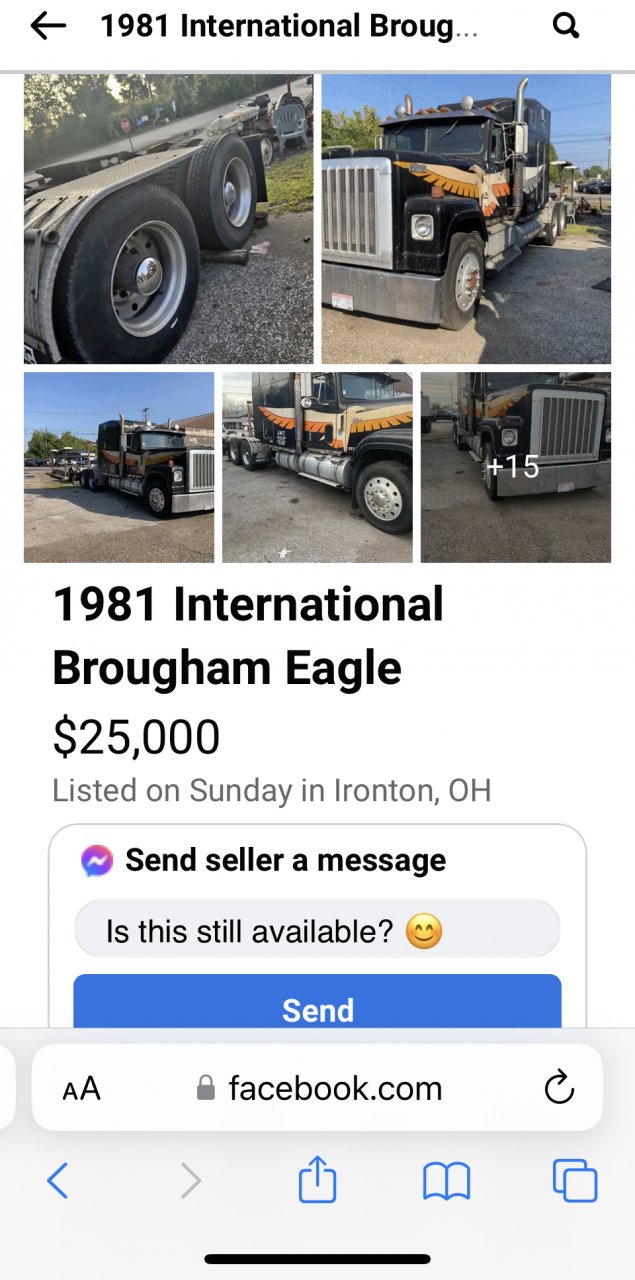Go to the previous browser page

pos(58,1181)
